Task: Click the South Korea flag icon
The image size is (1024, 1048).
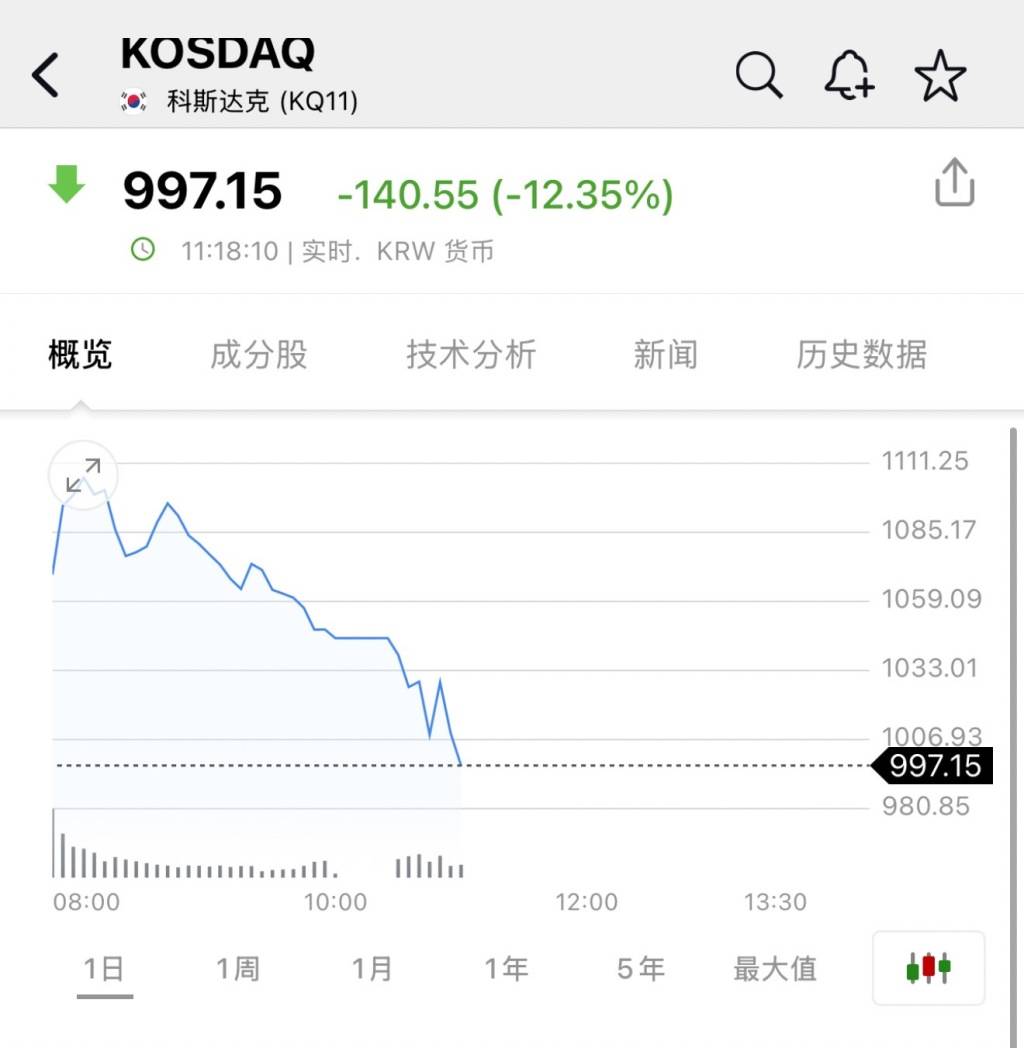Action: click(131, 100)
